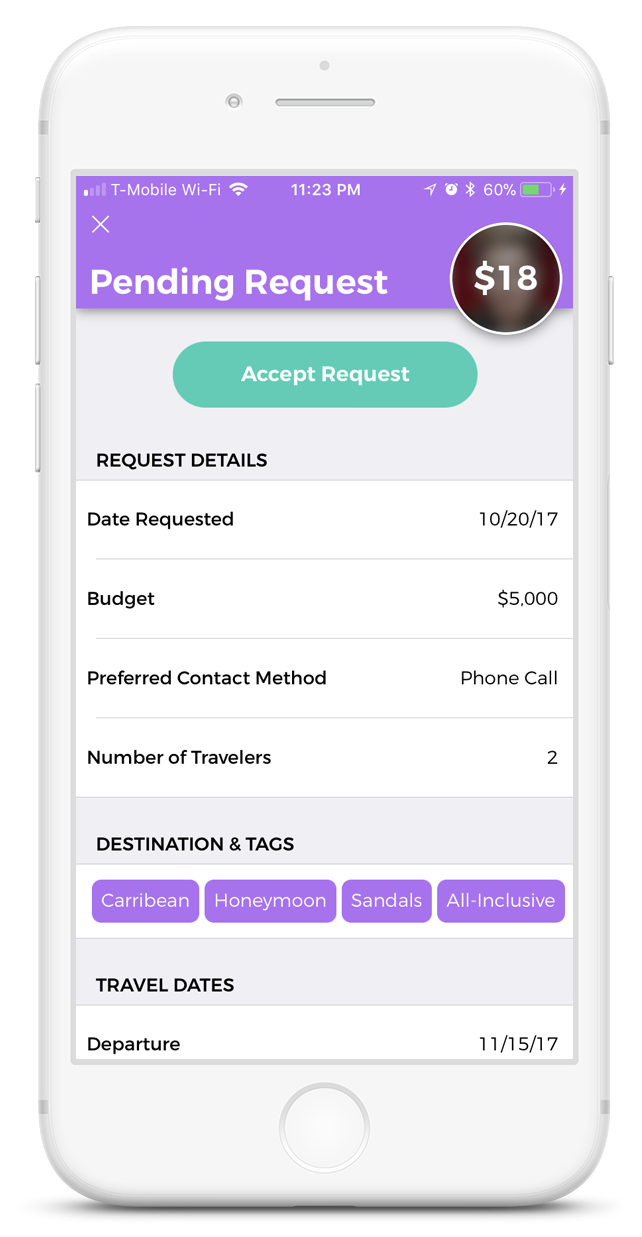642x1237 pixels.
Task: Open the requester's profile photo badge
Action: tap(506, 278)
